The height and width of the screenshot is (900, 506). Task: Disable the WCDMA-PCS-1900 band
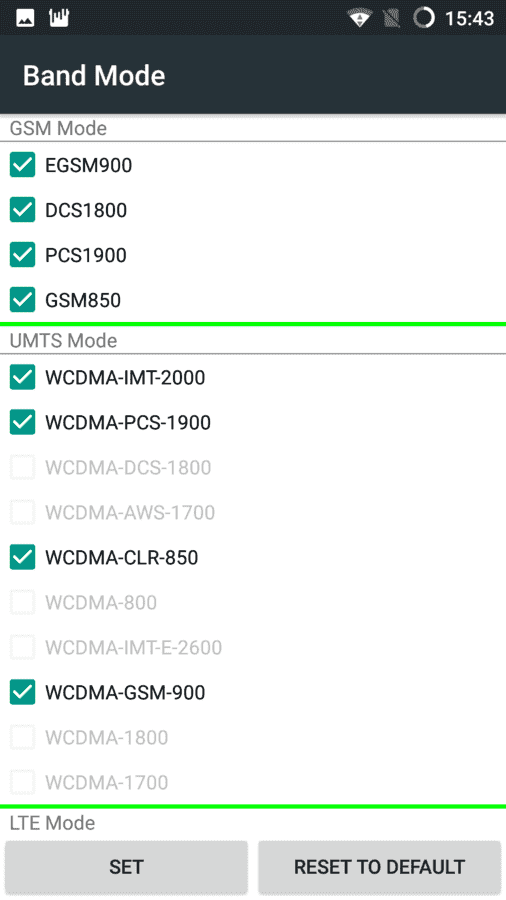tap(22, 422)
